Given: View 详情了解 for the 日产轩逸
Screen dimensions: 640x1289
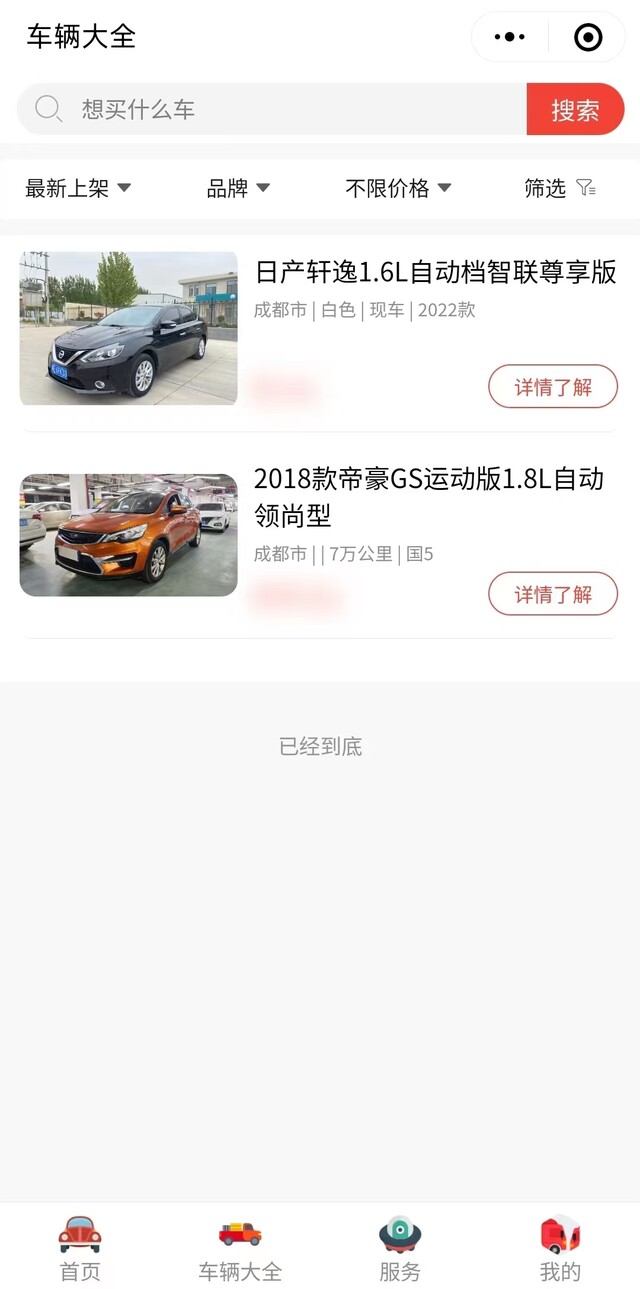Looking at the screenshot, I should [553, 387].
